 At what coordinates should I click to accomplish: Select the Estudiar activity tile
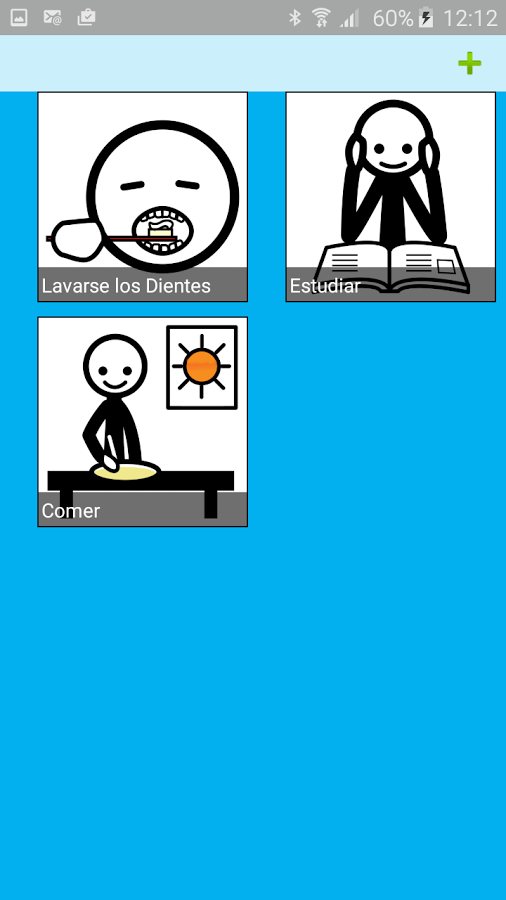[x=391, y=197]
